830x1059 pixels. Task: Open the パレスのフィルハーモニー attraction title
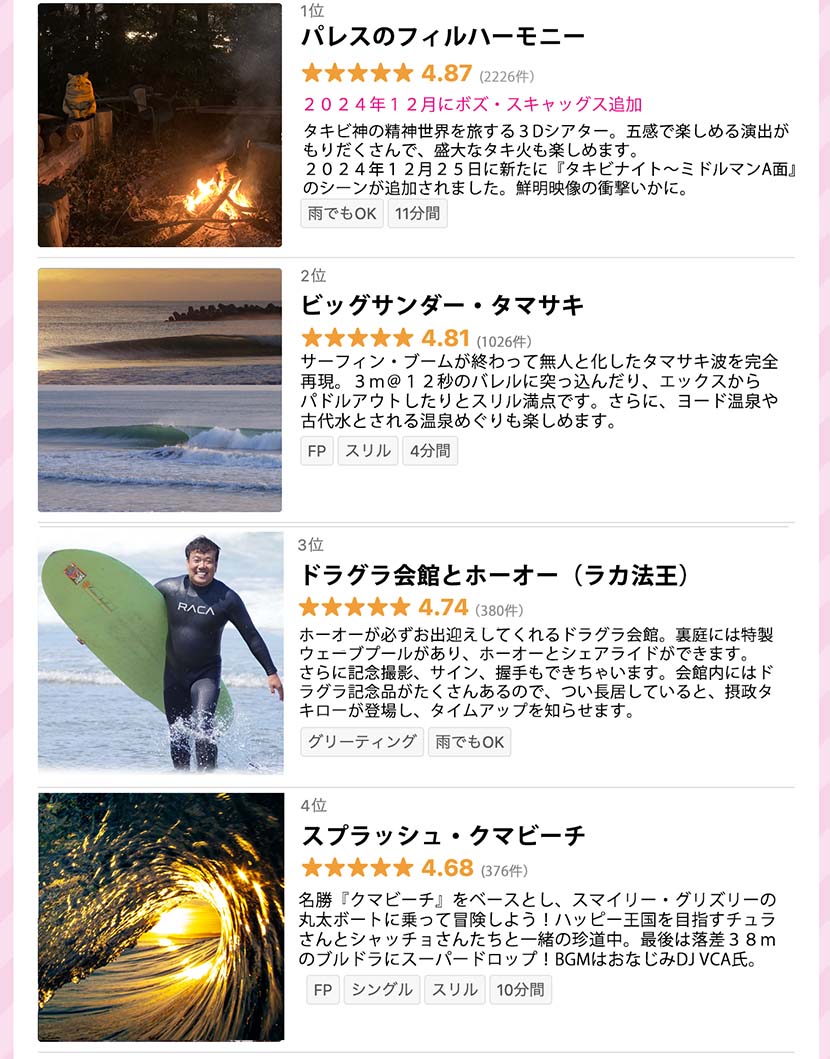tap(443, 37)
